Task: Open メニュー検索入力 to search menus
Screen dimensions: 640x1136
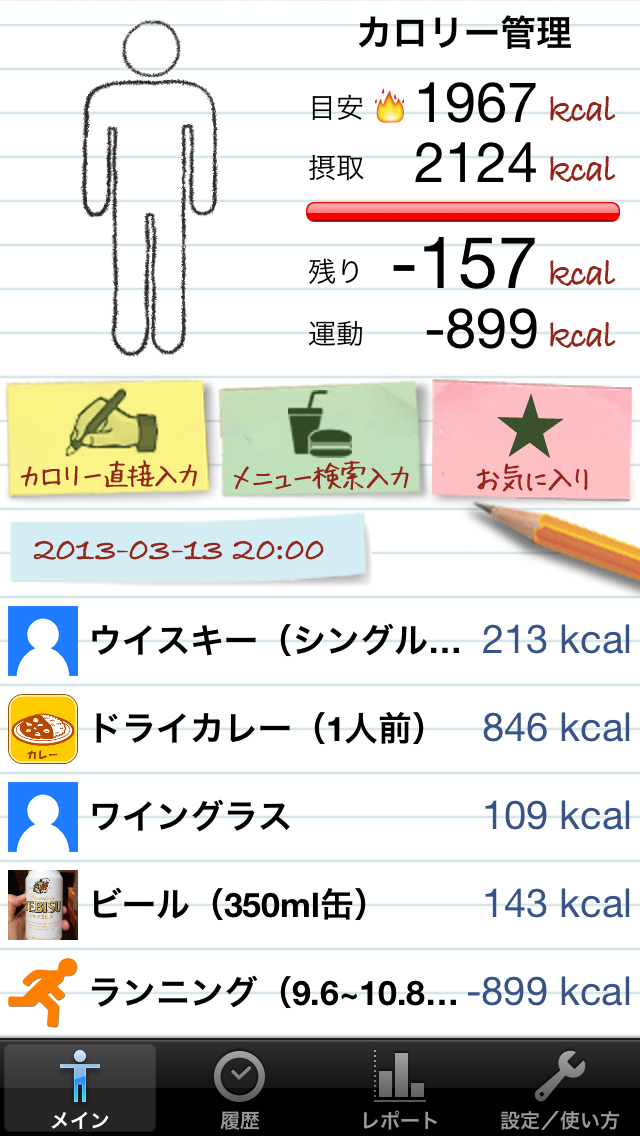Action: pyautogui.click(x=321, y=438)
